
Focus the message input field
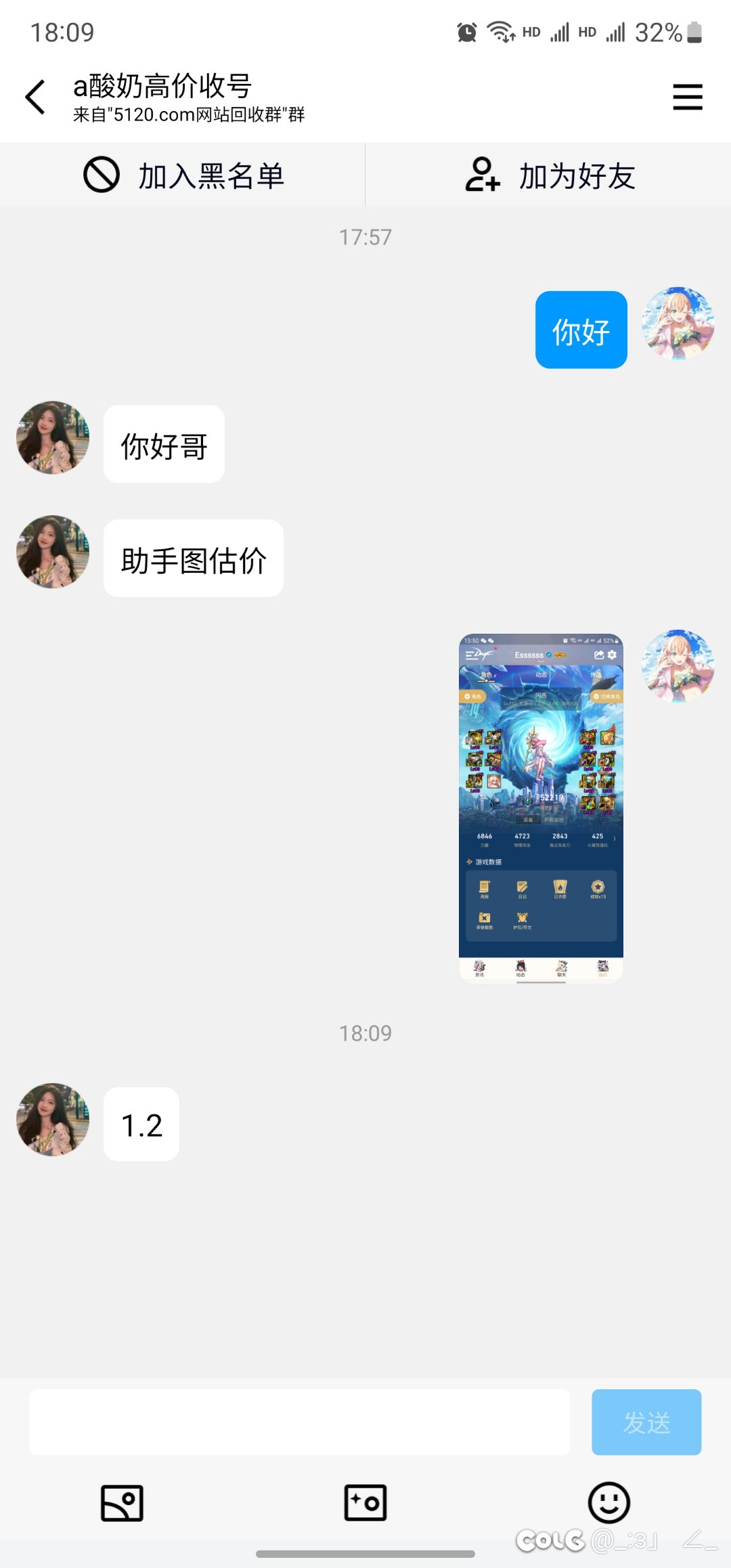pos(298,1422)
